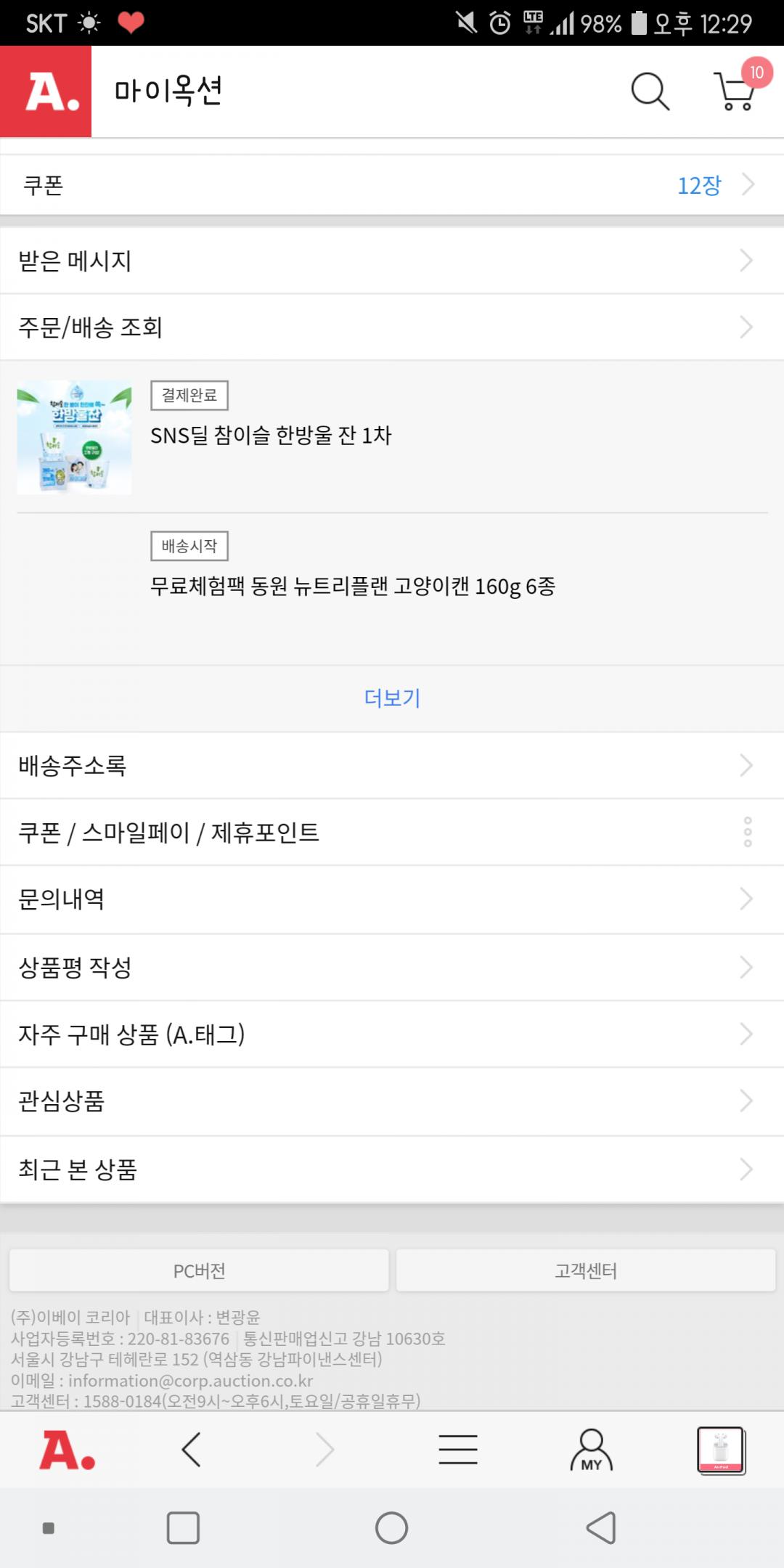The image size is (784, 1568).
Task: Tap 더보기 to see more orders
Action: pos(392,698)
